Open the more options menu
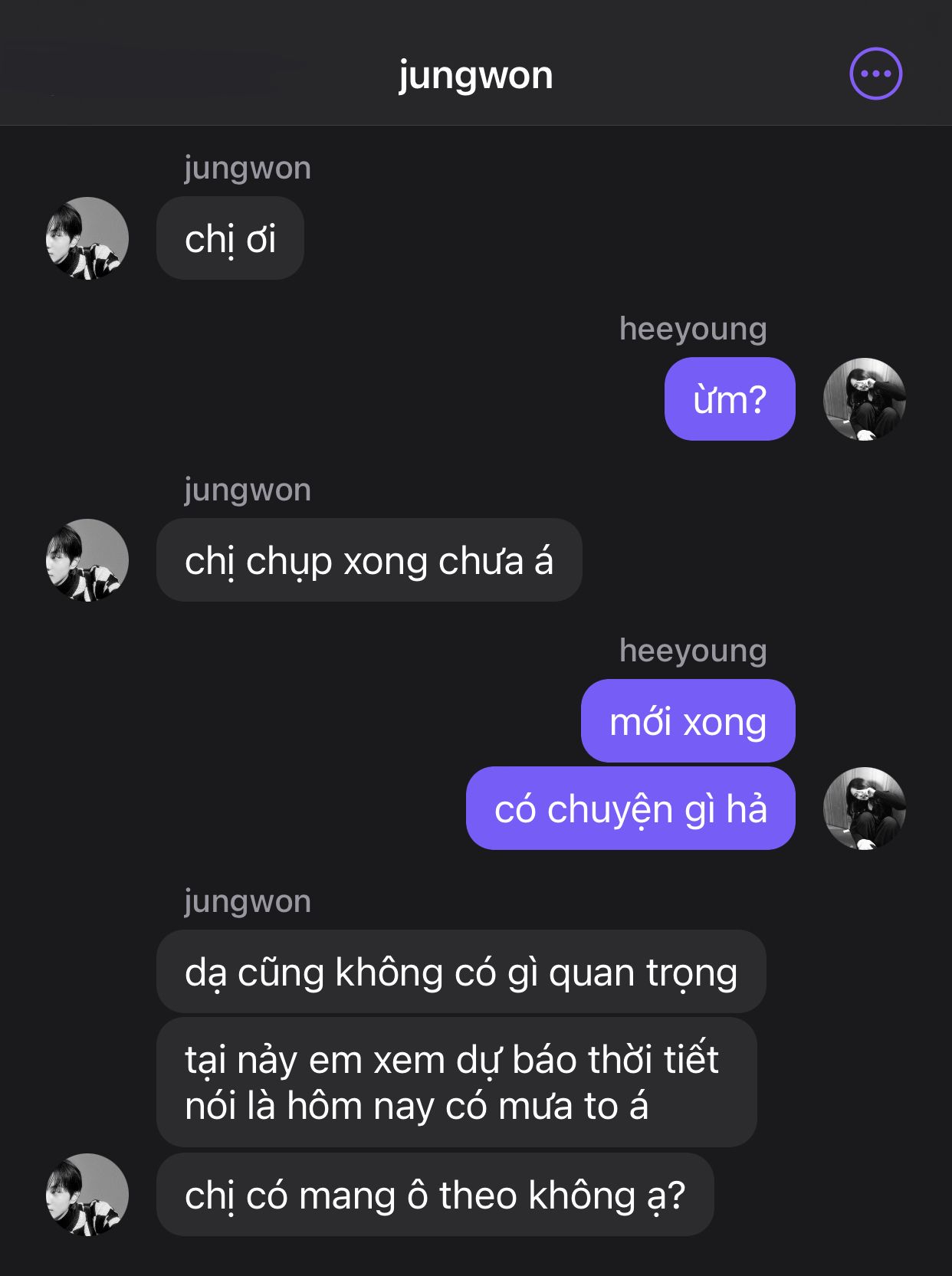952x1276 pixels. point(875,74)
